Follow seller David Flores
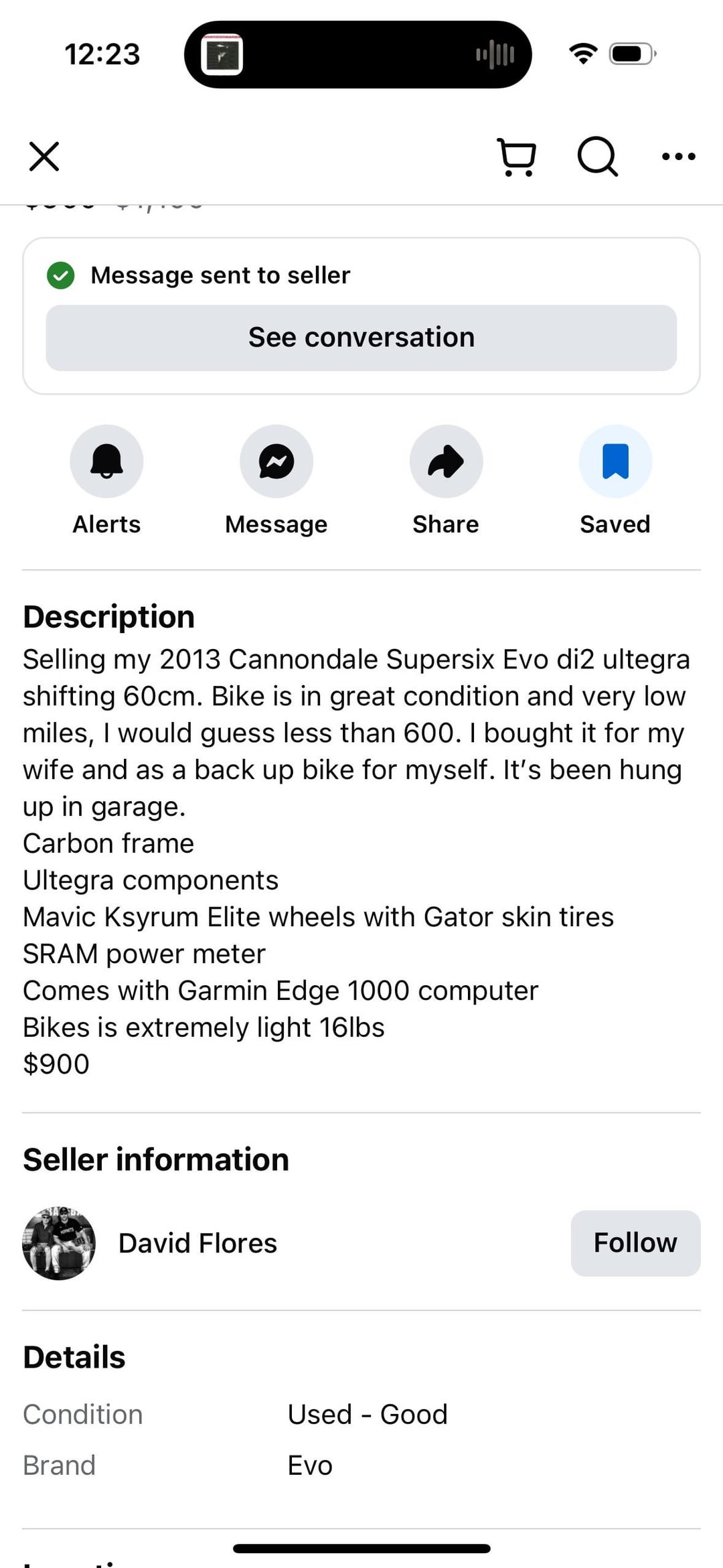 [x=635, y=1243]
